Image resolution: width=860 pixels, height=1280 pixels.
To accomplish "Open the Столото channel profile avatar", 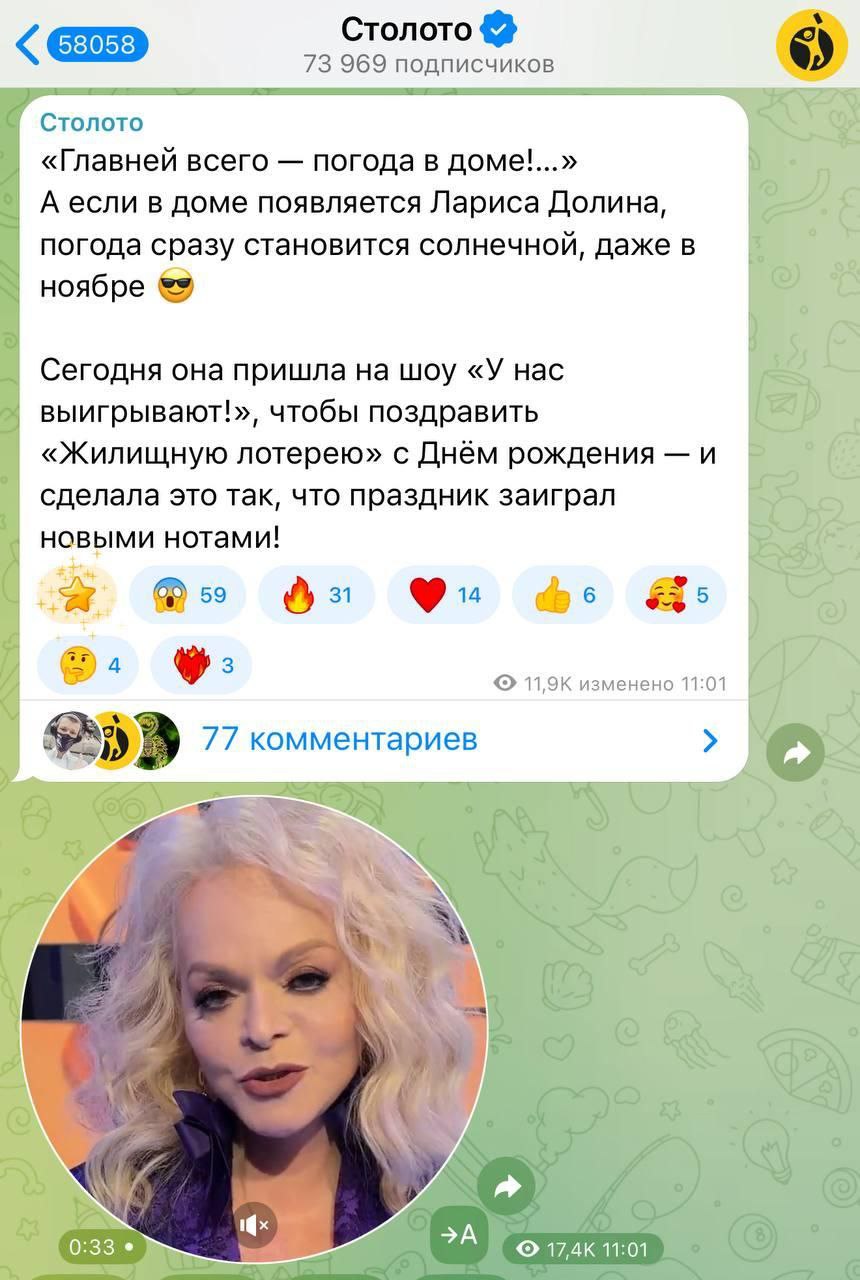I will [811, 44].
